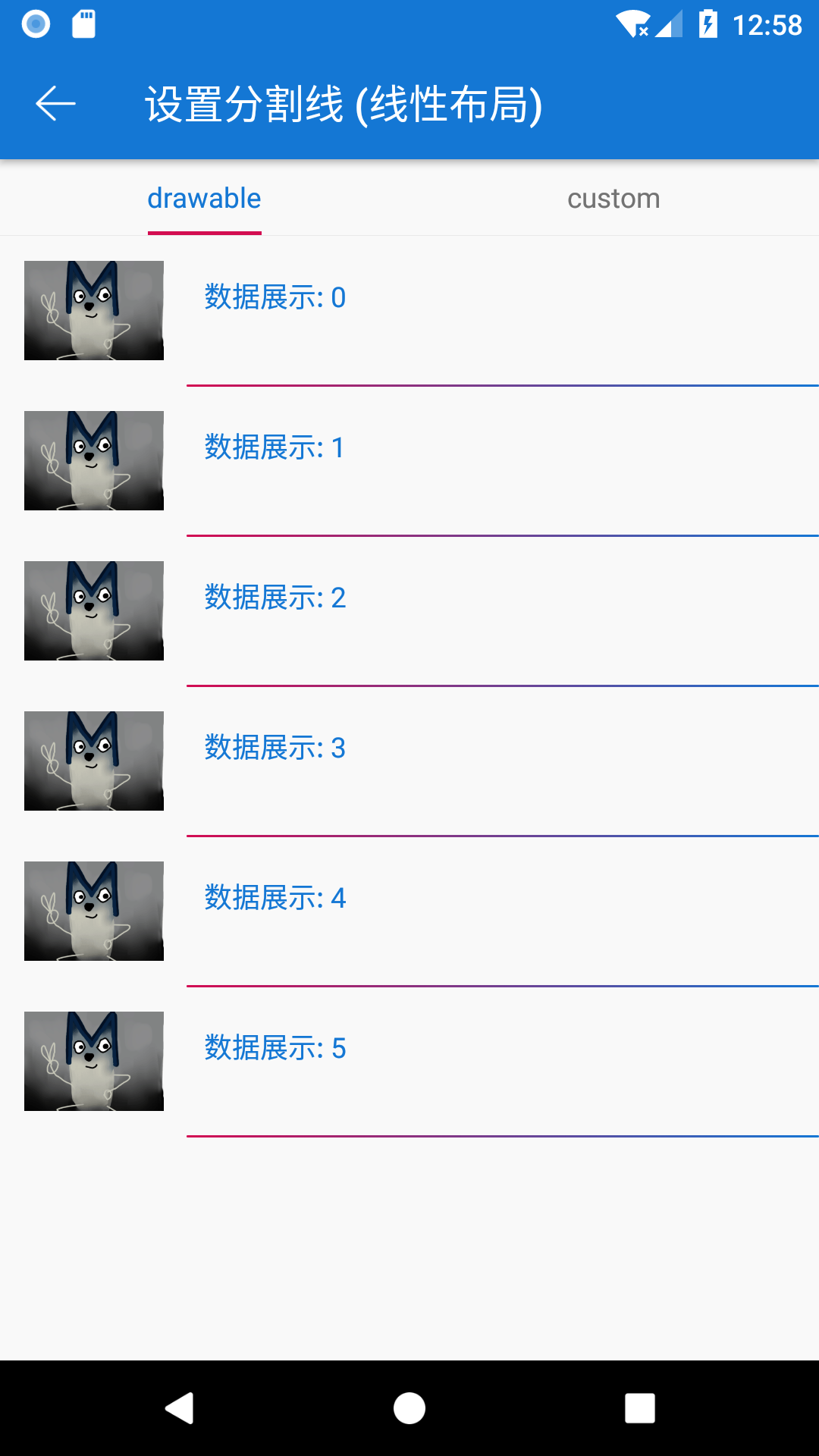819x1456 pixels.
Task: Switch to the custom tab
Action: 613,199
